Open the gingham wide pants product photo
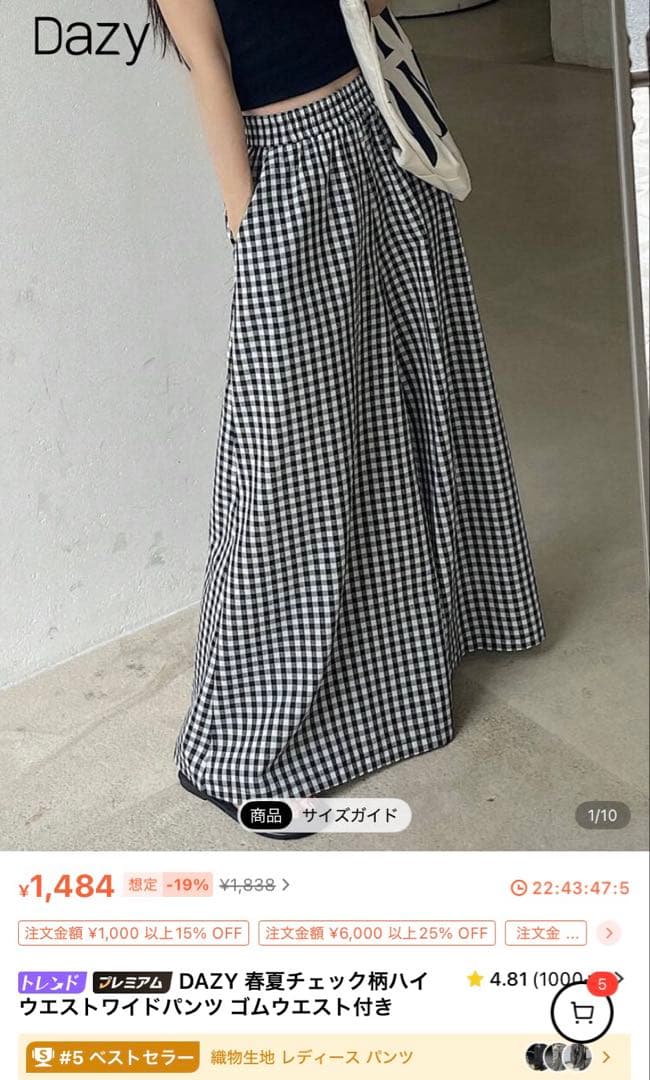This screenshot has width=650, height=1080. 360,430
